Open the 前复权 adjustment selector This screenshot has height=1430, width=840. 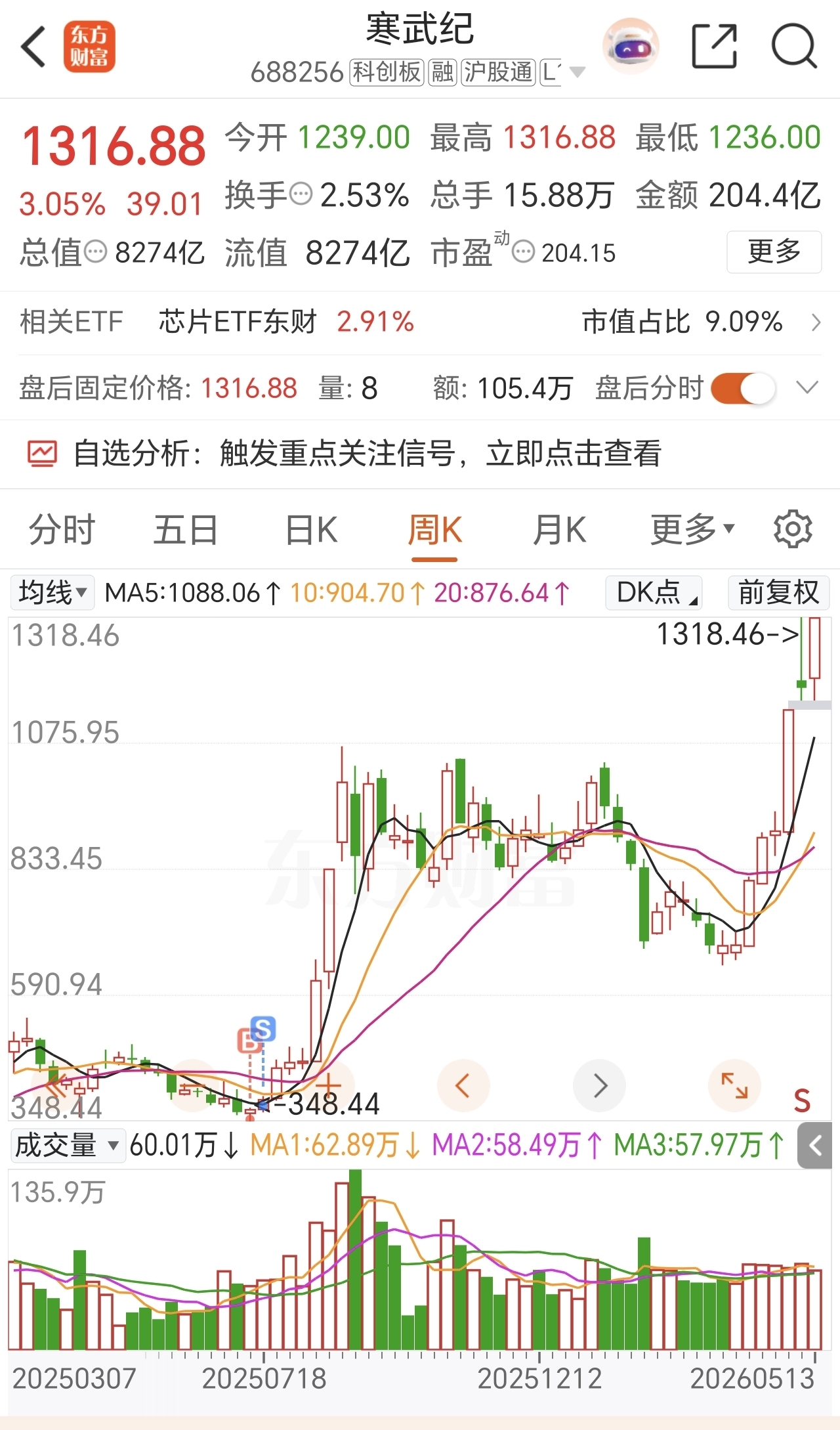[779, 592]
